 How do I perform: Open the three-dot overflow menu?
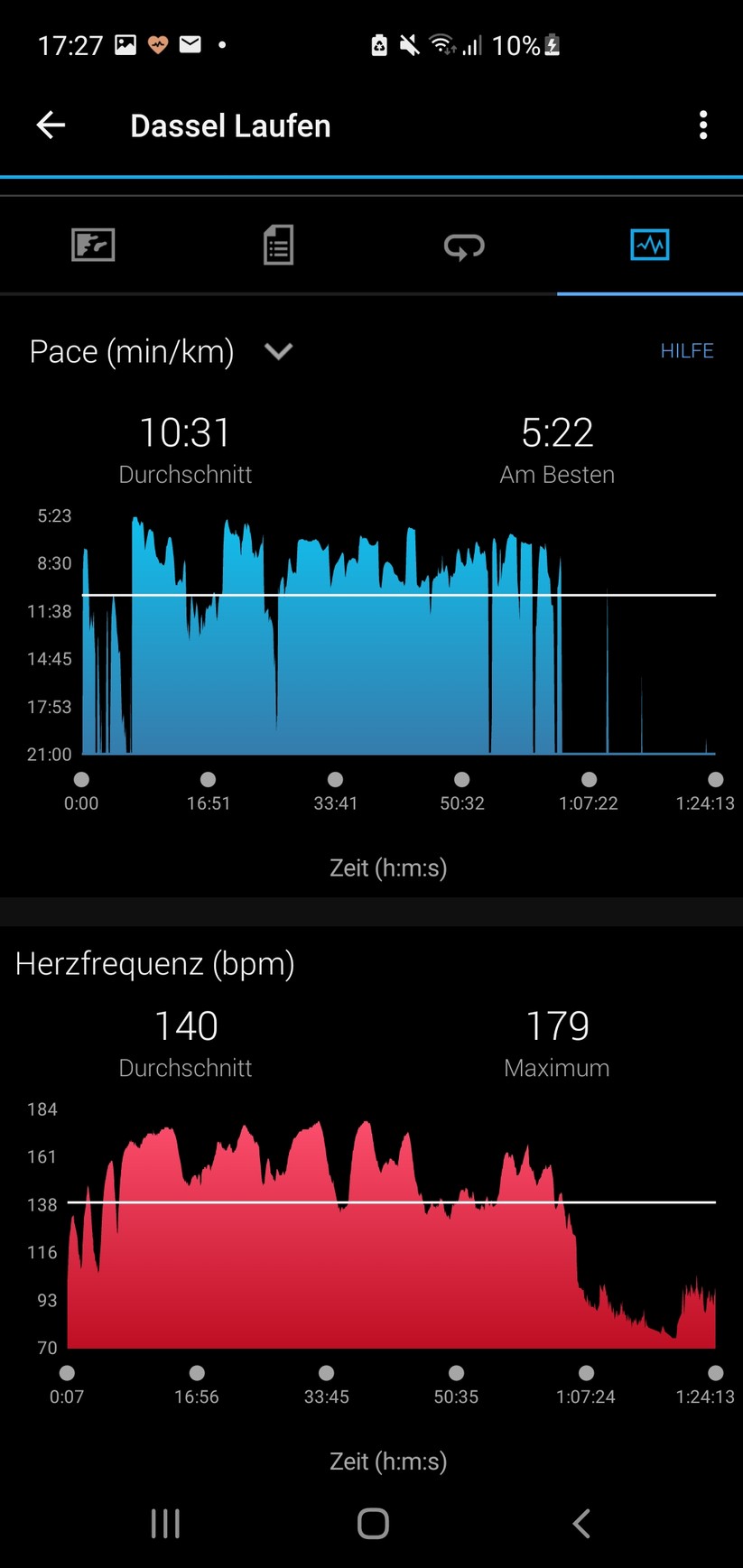pos(703,125)
